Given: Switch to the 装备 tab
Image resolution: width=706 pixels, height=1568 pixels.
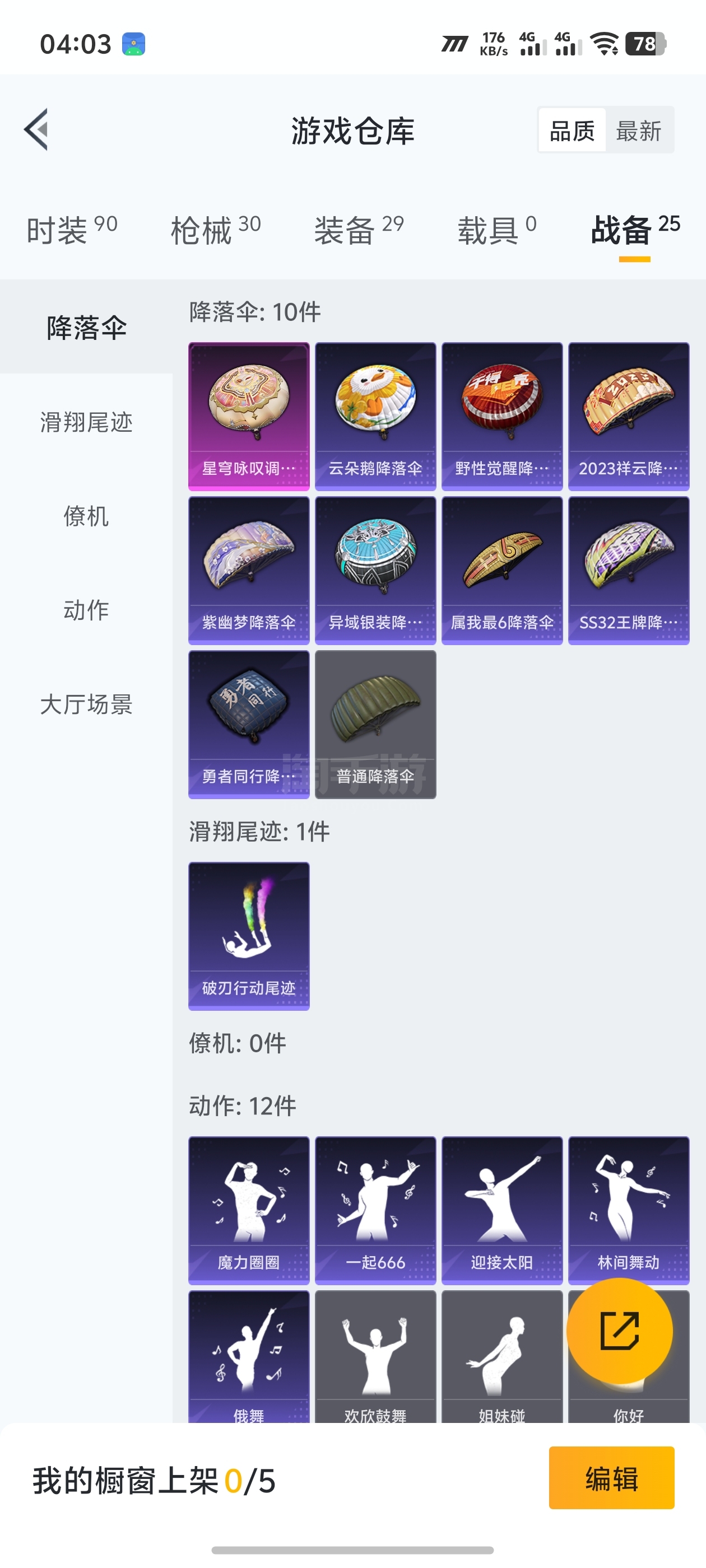Looking at the screenshot, I should (359, 230).
